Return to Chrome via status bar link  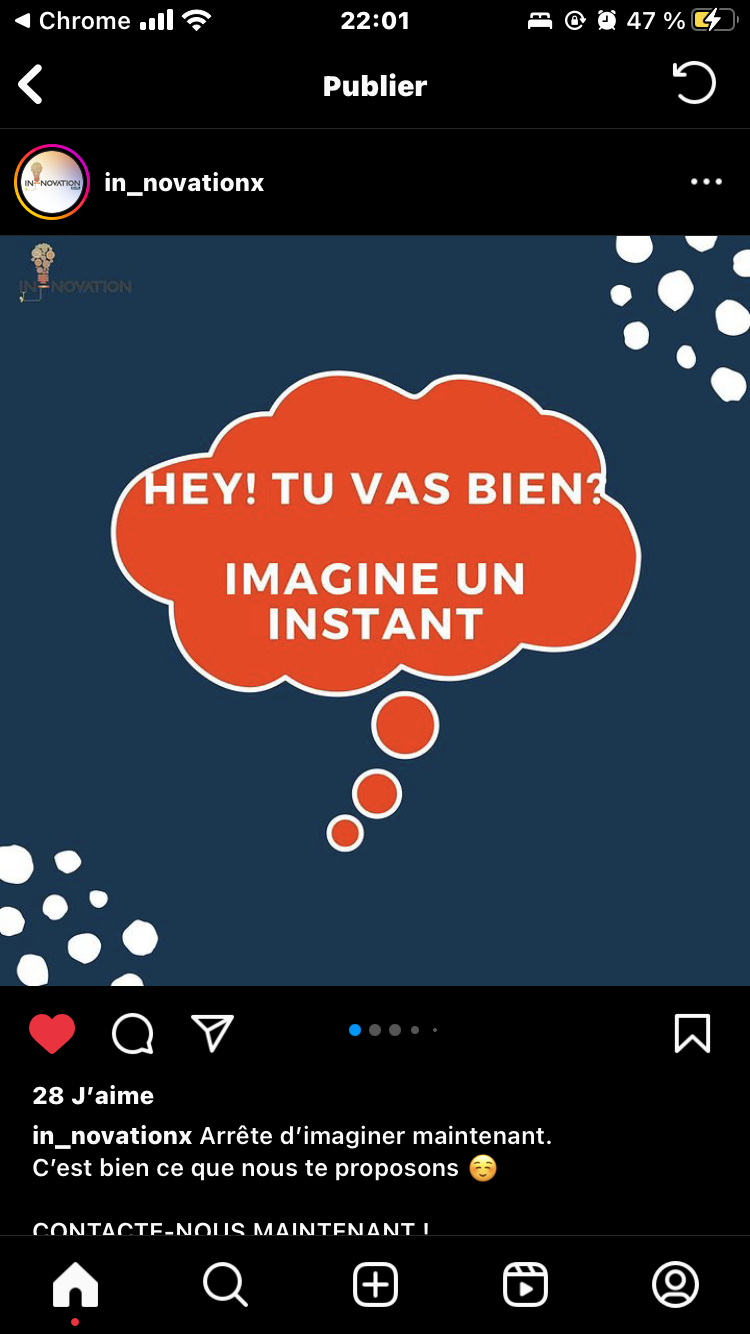click(x=72, y=20)
